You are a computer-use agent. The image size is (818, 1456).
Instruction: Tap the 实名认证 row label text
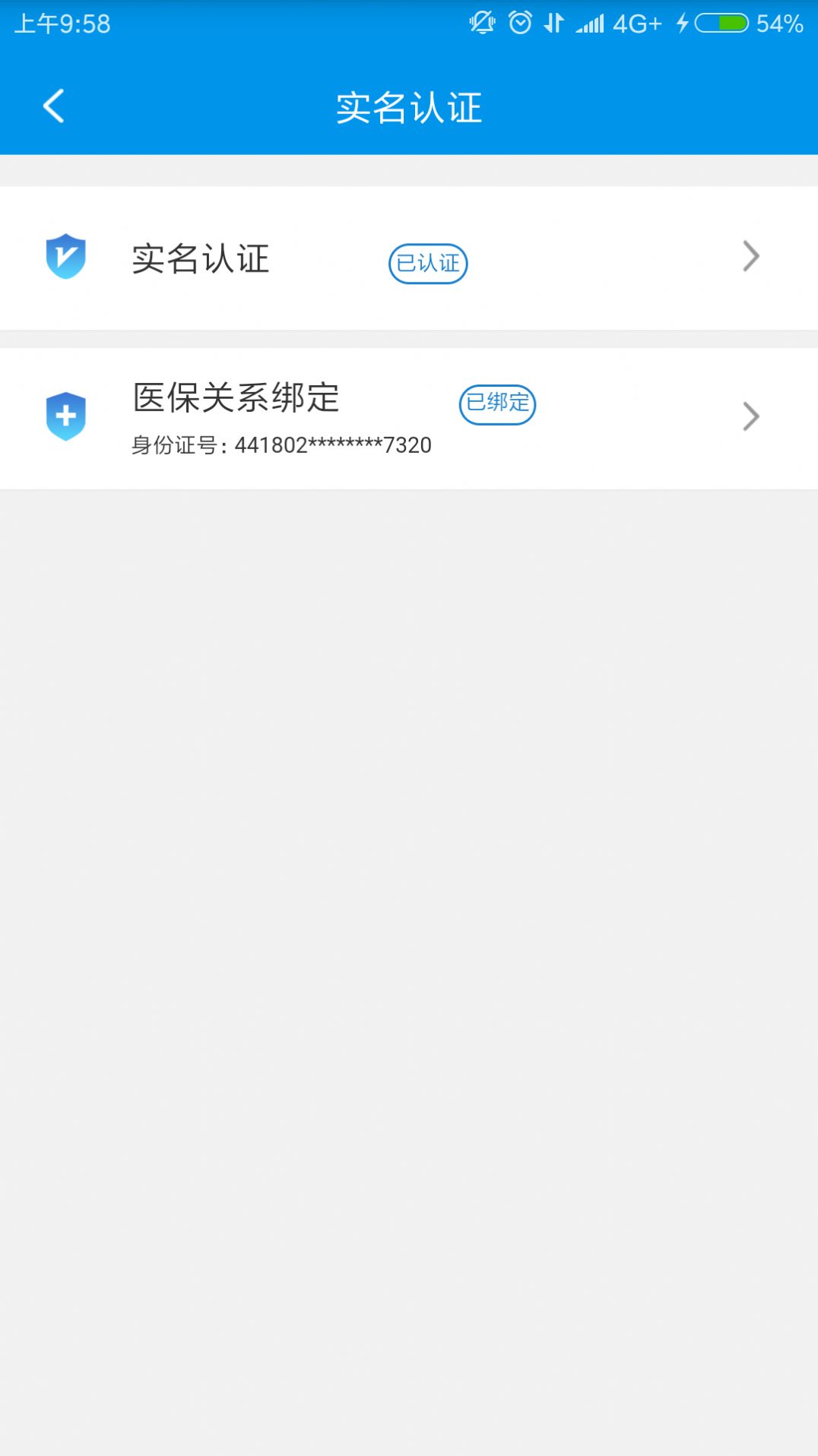(x=199, y=259)
